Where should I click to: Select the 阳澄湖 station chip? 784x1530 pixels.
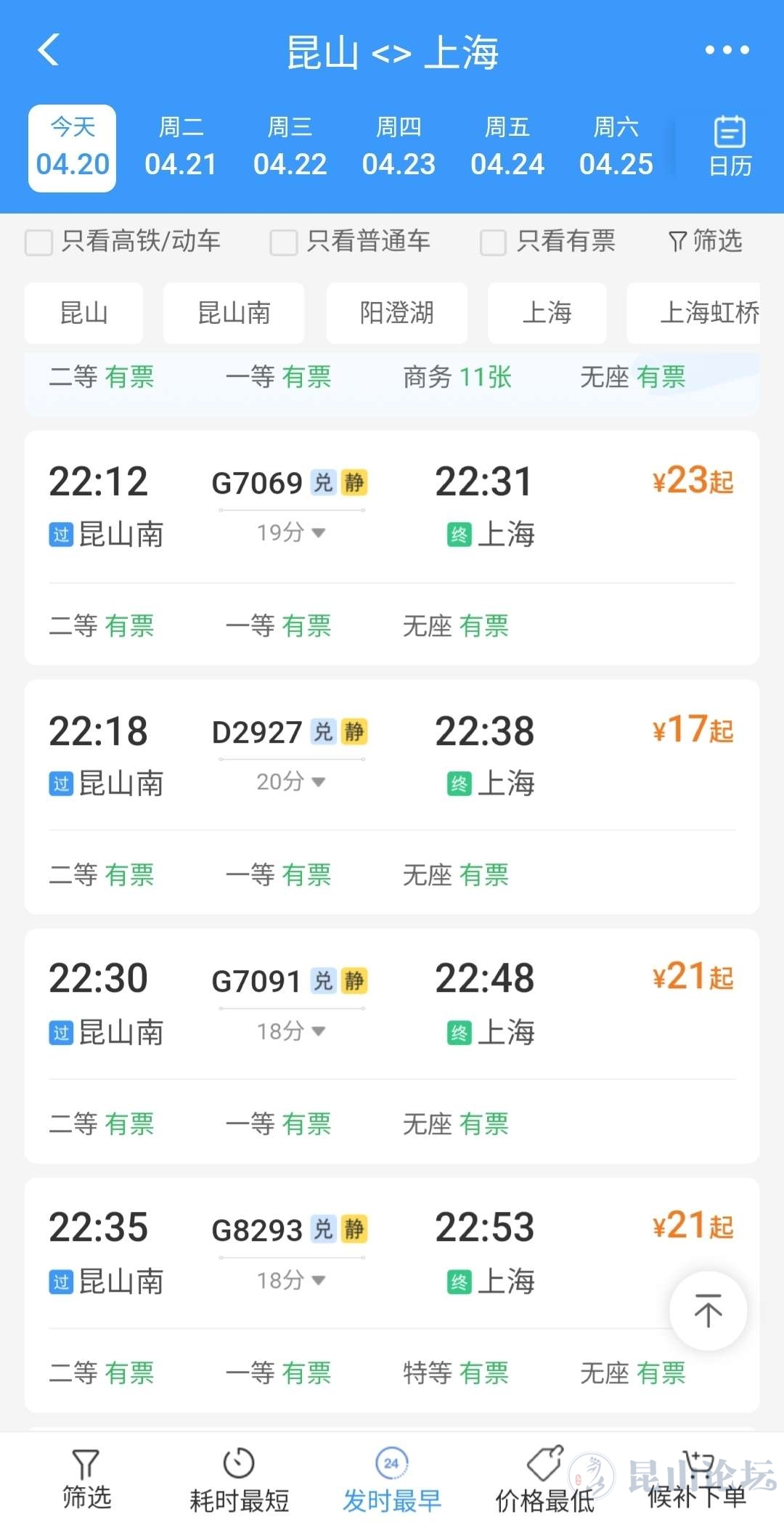(396, 313)
